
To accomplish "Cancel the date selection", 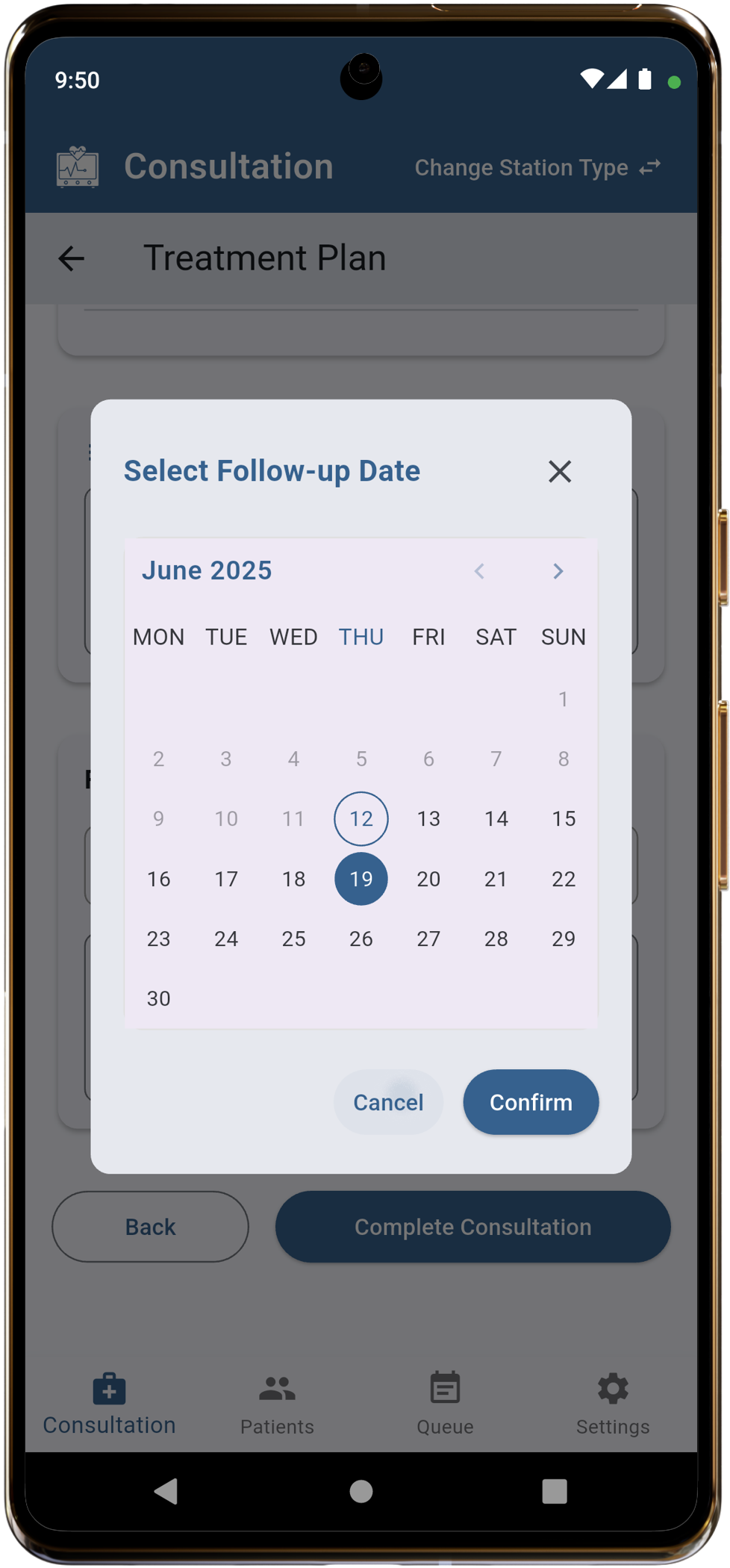I will 388,1102.
